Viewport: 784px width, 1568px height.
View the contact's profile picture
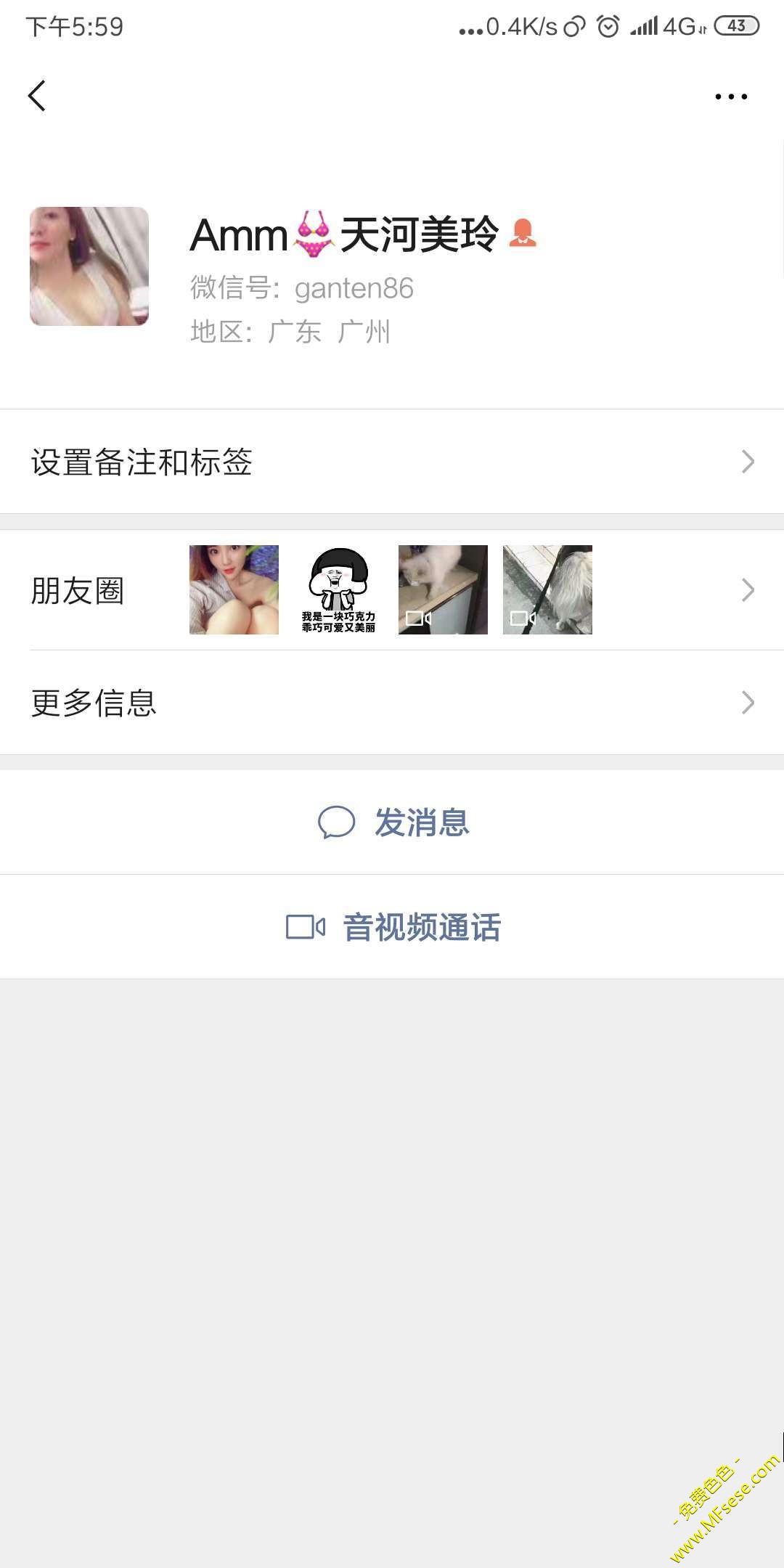click(x=89, y=266)
